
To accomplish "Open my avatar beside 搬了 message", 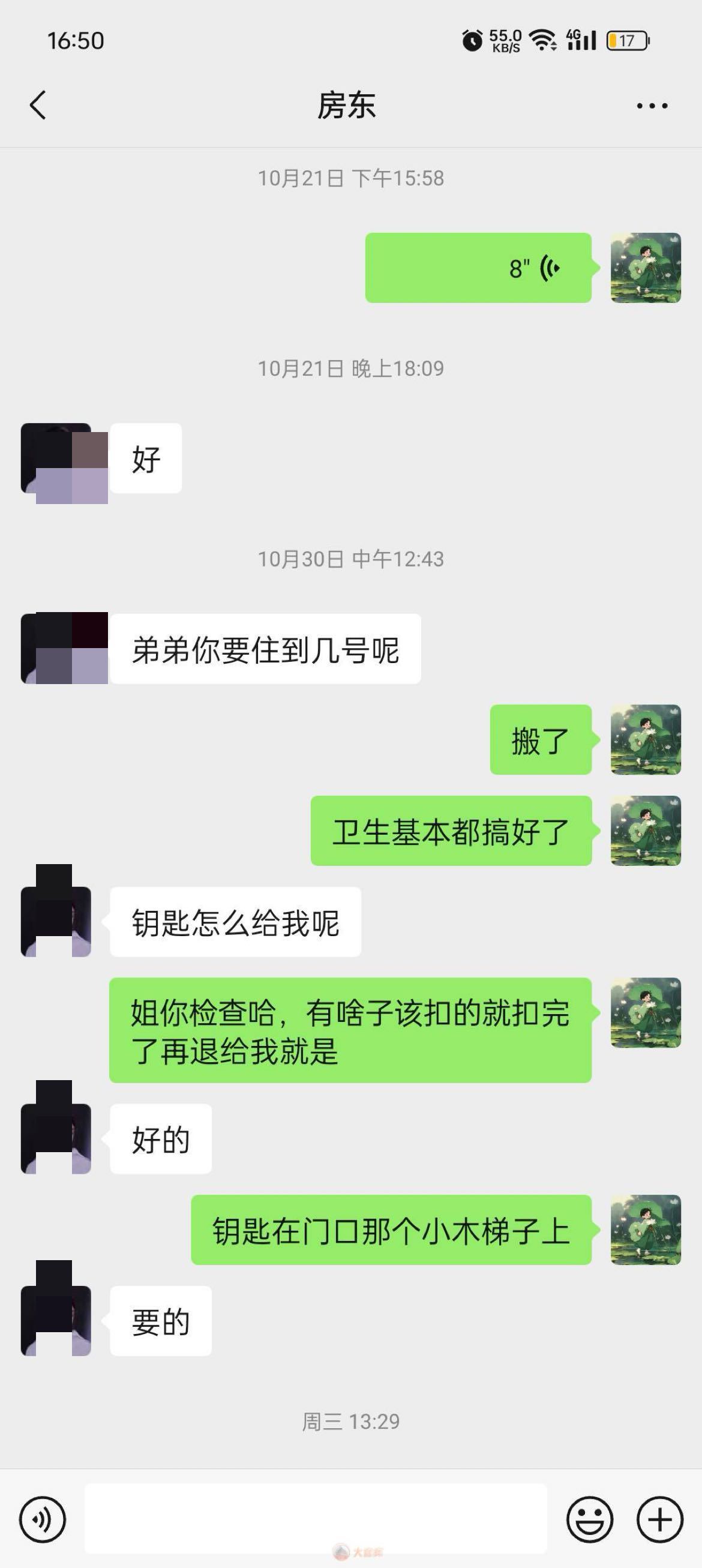I will click(646, 739).
